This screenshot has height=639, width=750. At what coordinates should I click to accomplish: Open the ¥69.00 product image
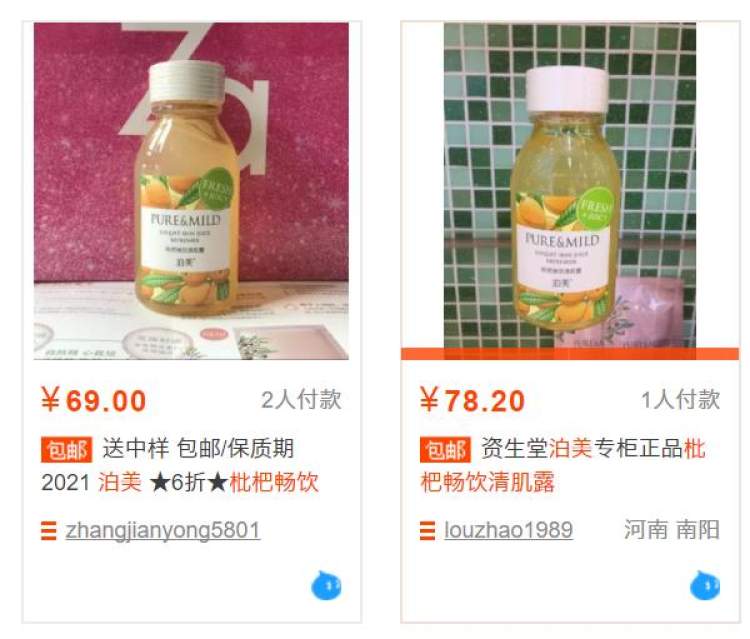pyautogui.click(x=191, y=190)
